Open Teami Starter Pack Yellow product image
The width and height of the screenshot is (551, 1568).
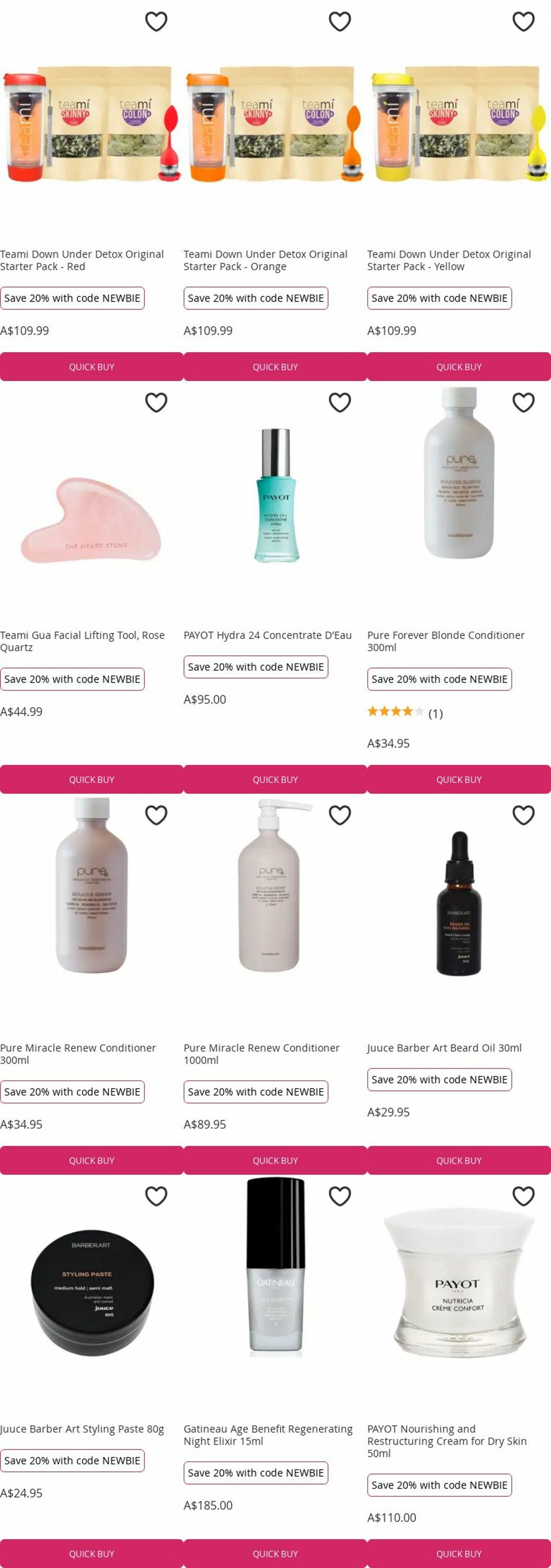[459, 125]
